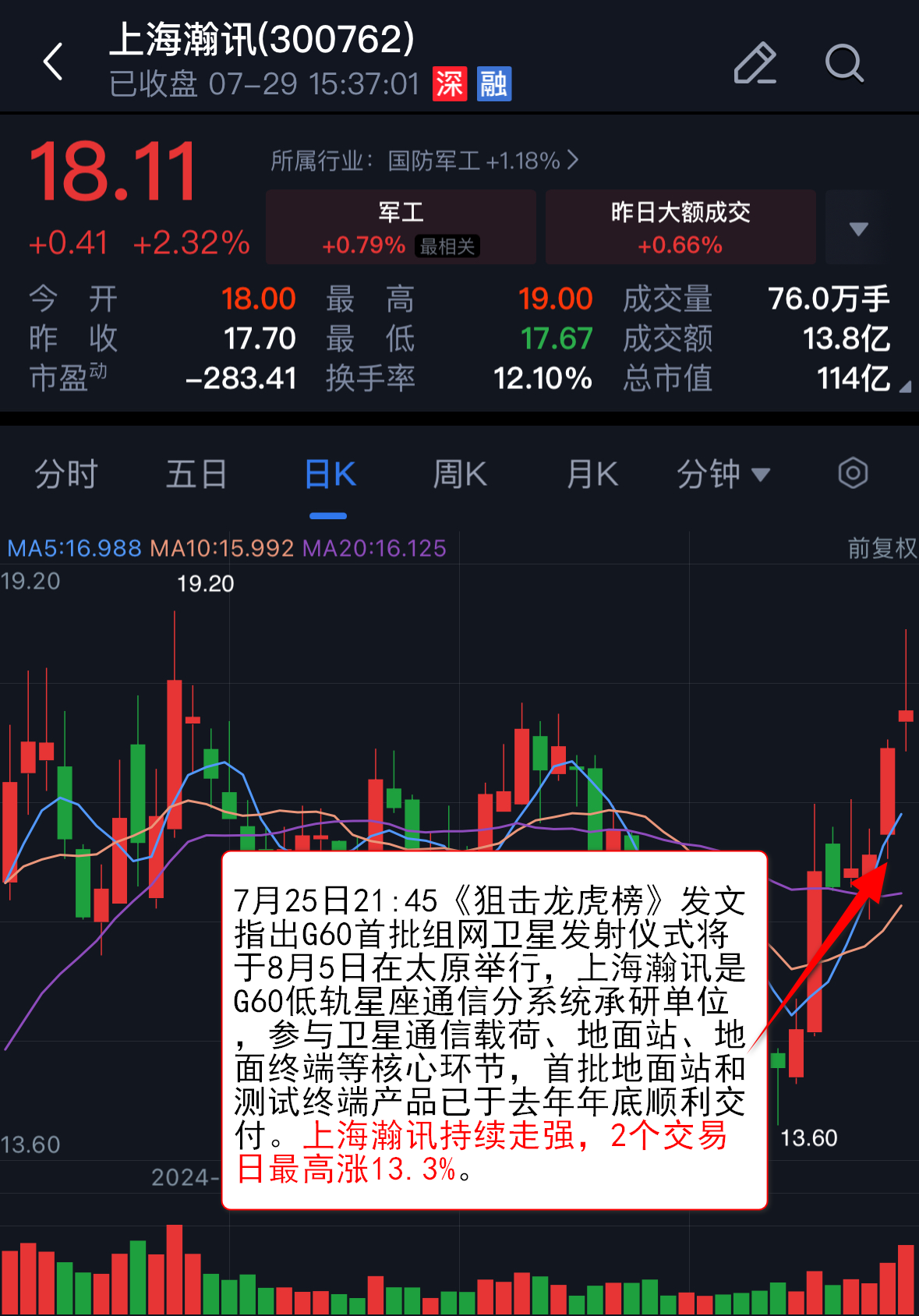Open the 昨日大额成交 concept card
The image size is (919, 1316).
coord(680,227)
